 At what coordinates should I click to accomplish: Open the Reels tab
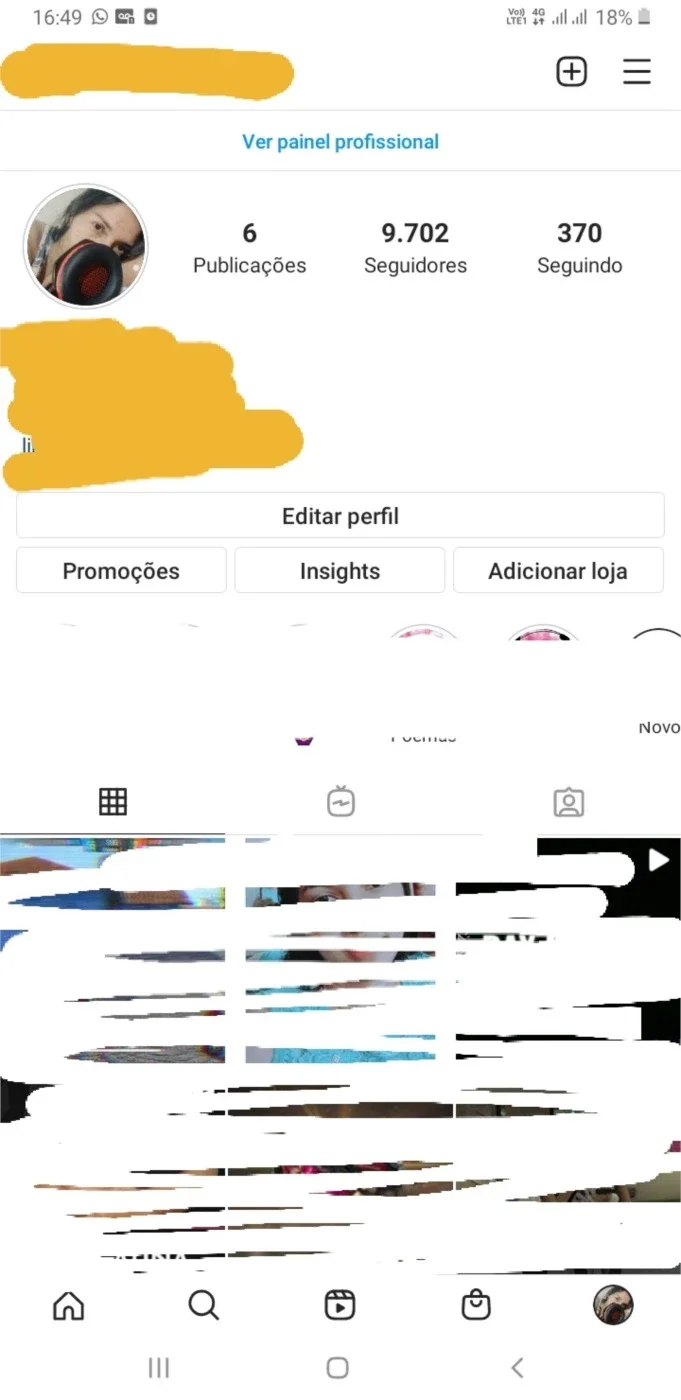[x=340, y=1305]
